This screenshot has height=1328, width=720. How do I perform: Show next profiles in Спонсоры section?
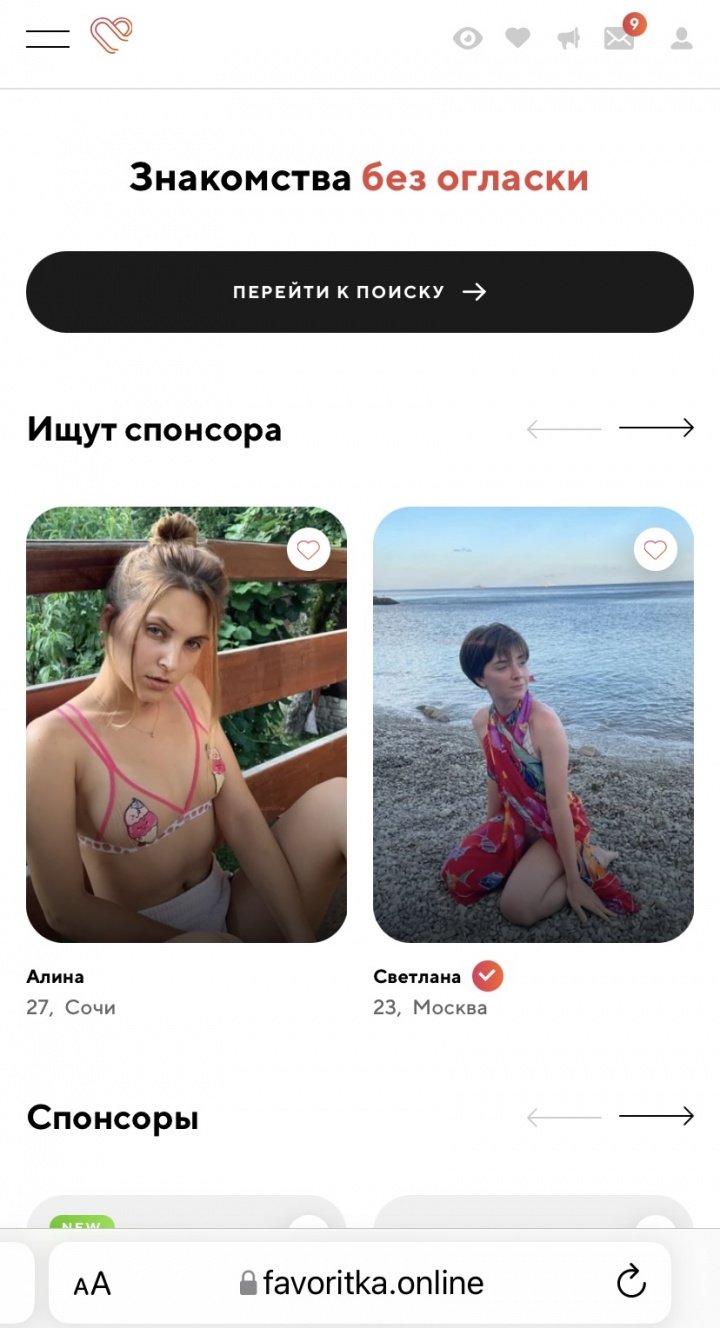656,1116
